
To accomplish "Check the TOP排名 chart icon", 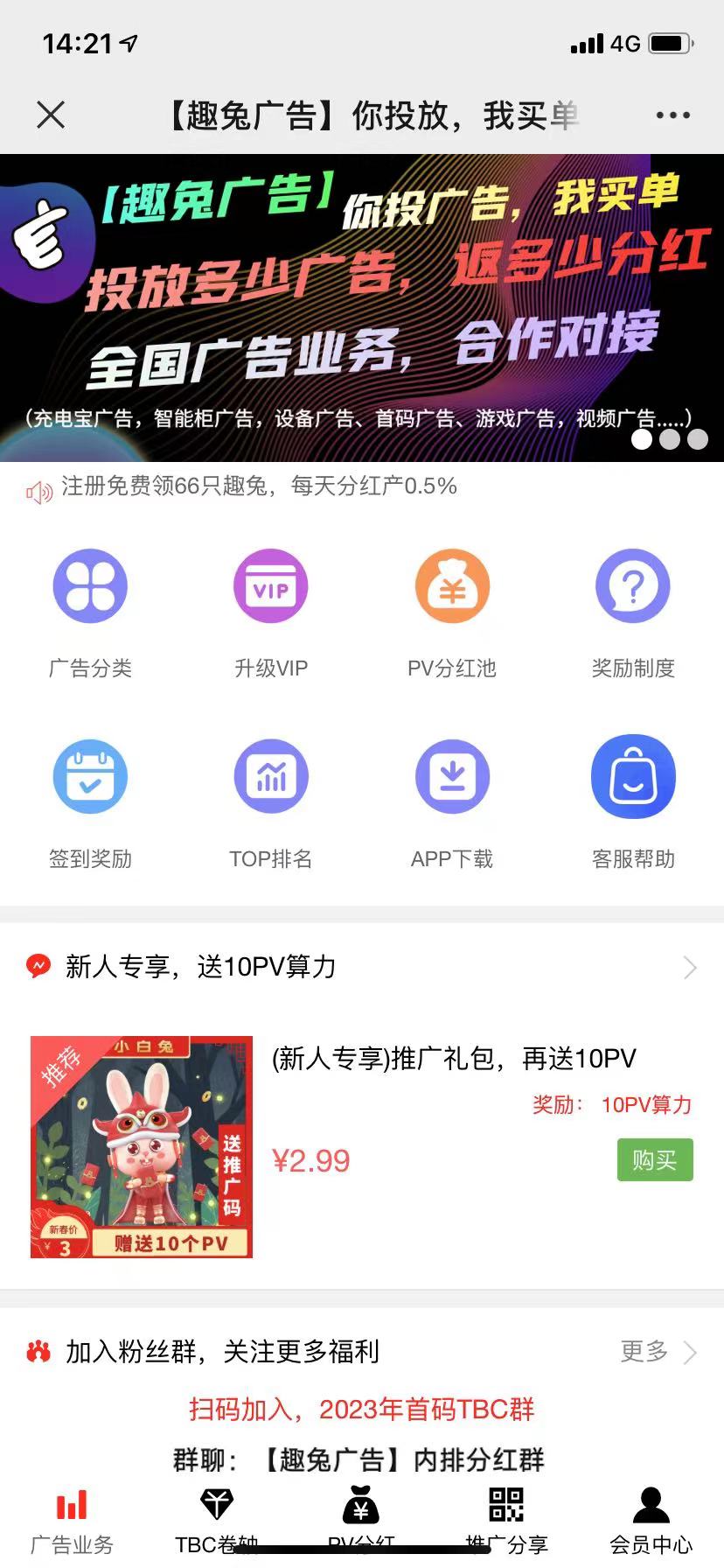I will (x=271, y=776).
